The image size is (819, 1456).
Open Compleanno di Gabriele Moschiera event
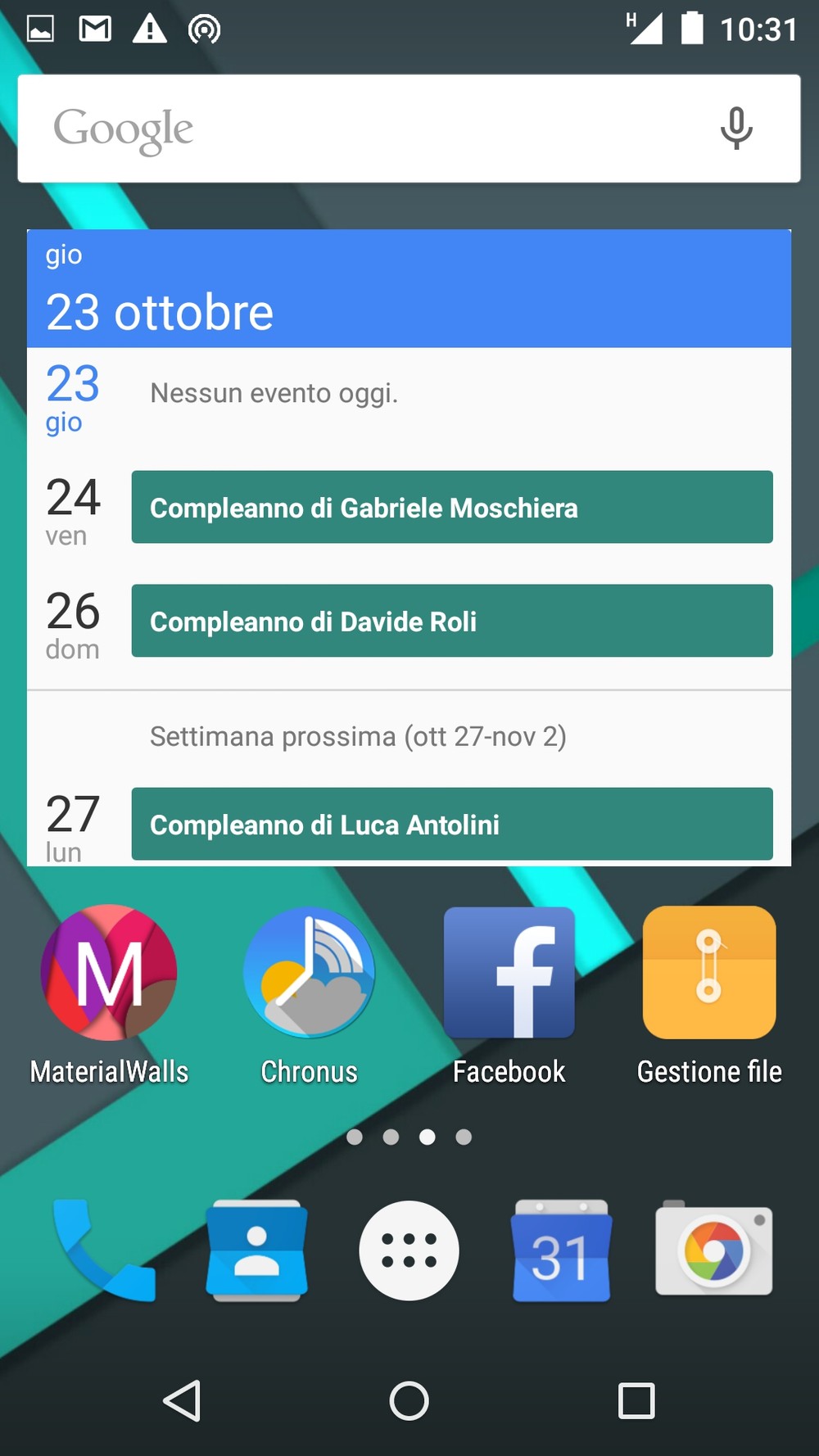click(452, 507)
